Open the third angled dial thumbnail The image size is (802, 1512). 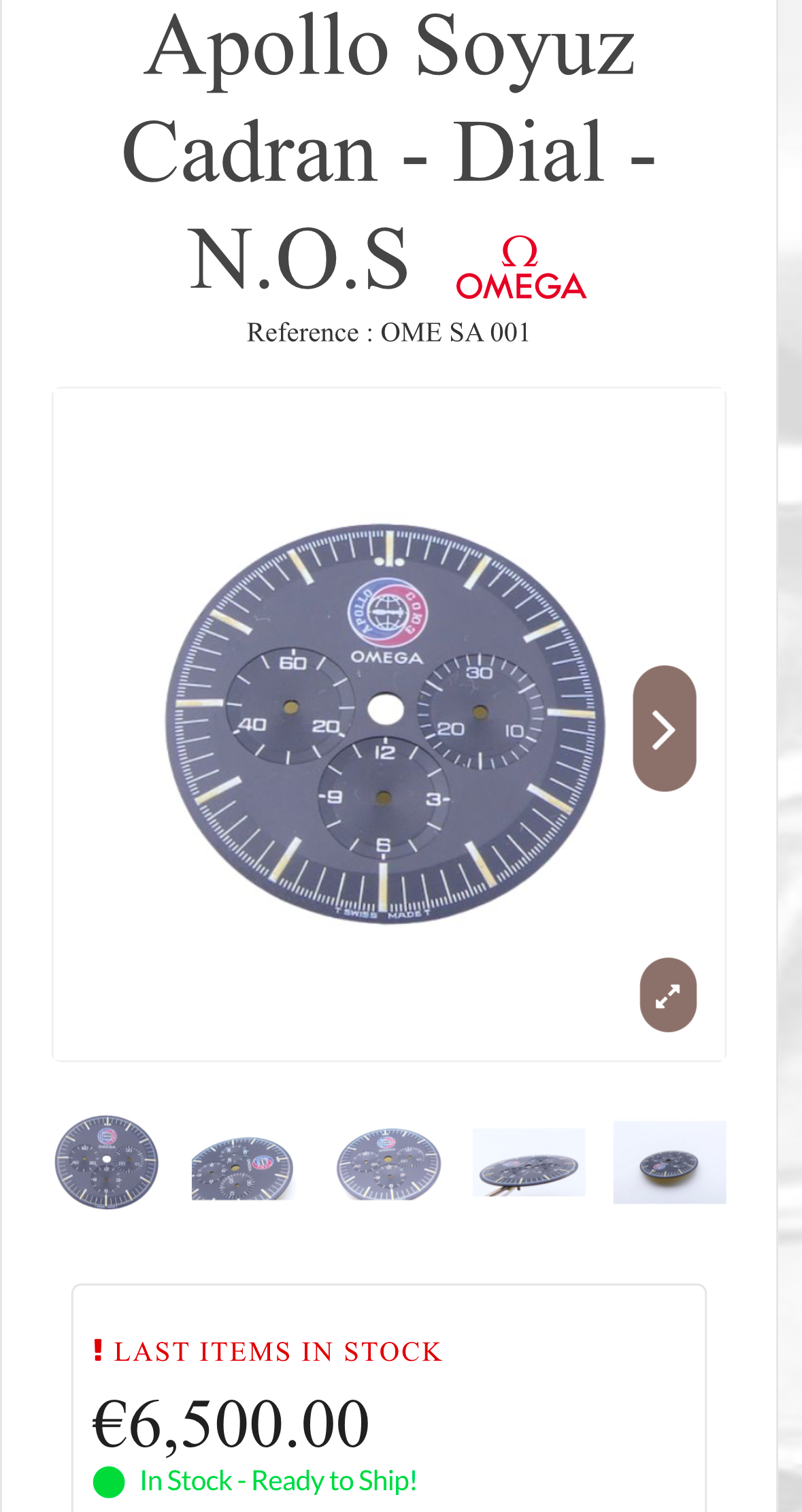388,1164
